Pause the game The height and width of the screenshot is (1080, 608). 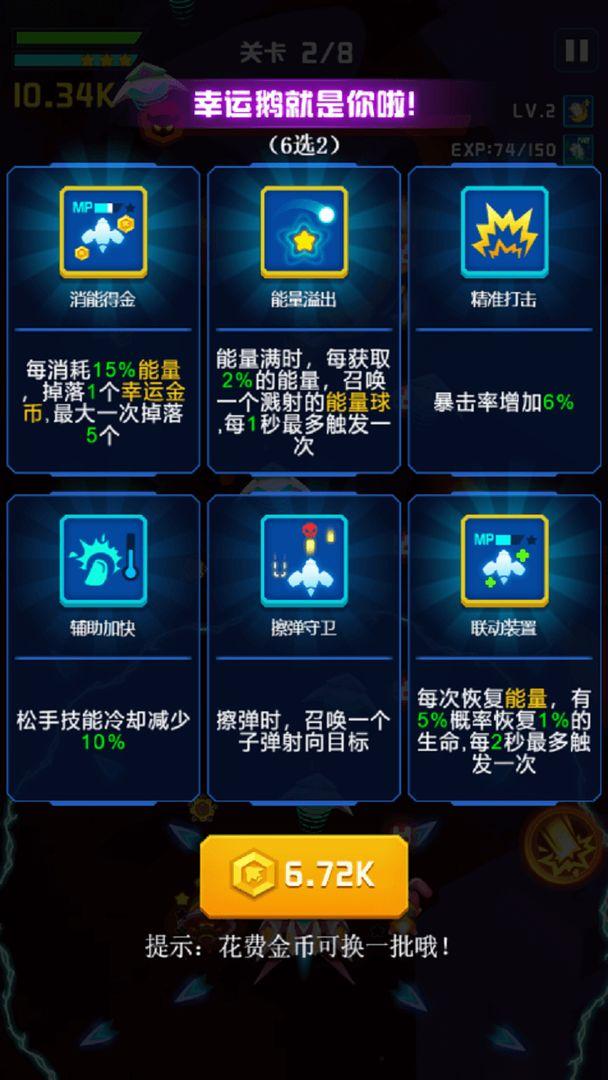[x=576, y=50]
